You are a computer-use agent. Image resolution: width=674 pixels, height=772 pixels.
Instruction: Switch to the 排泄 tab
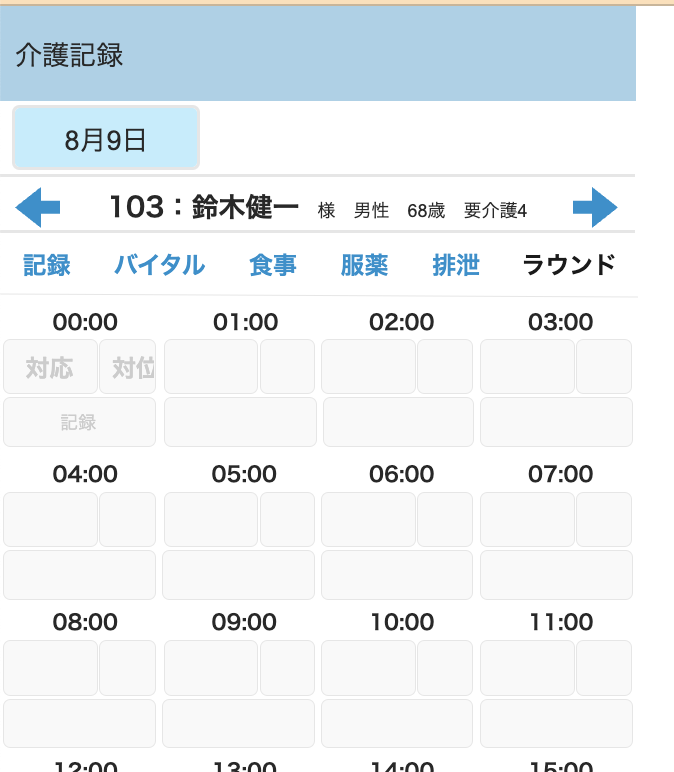point(456,265)
